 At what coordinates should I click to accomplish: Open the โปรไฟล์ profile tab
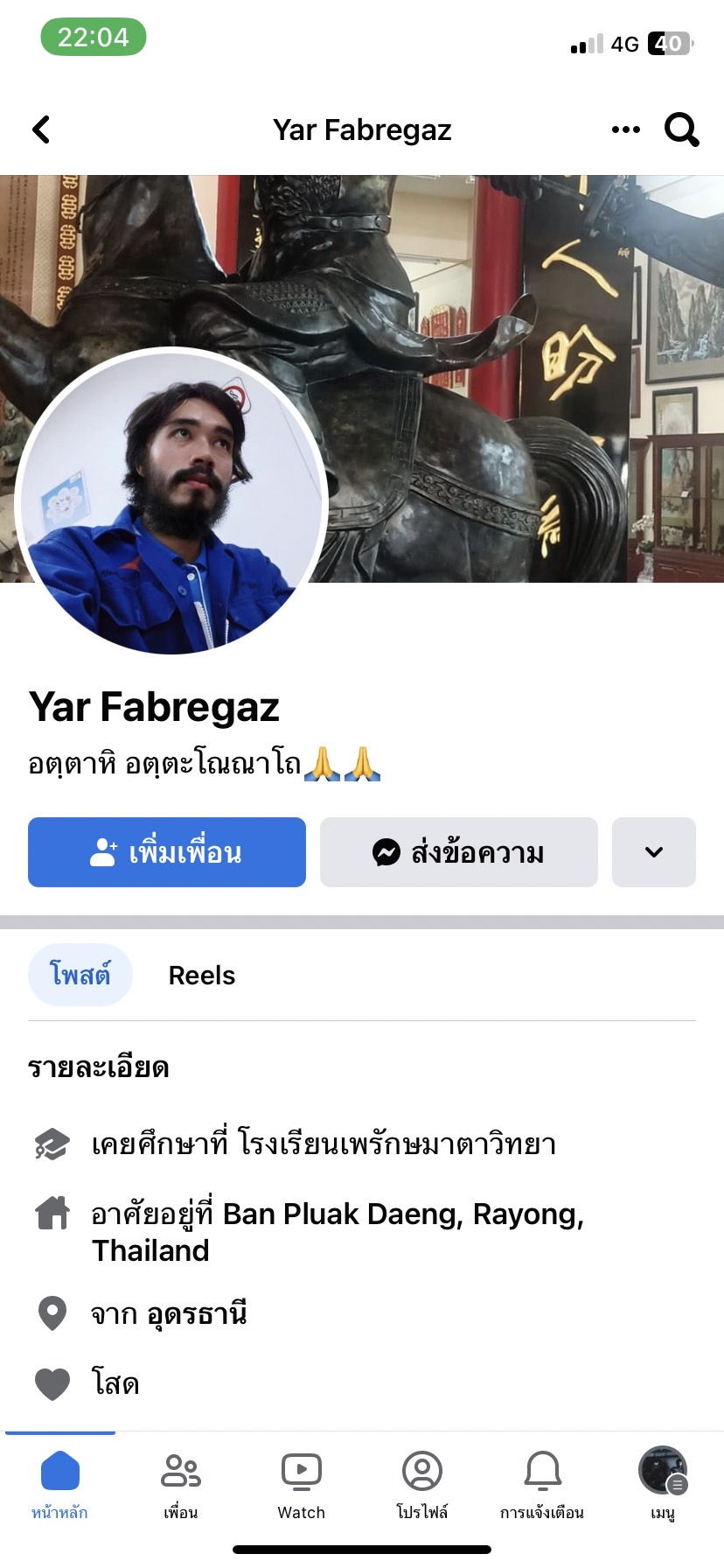click(x=422, y=1482)
